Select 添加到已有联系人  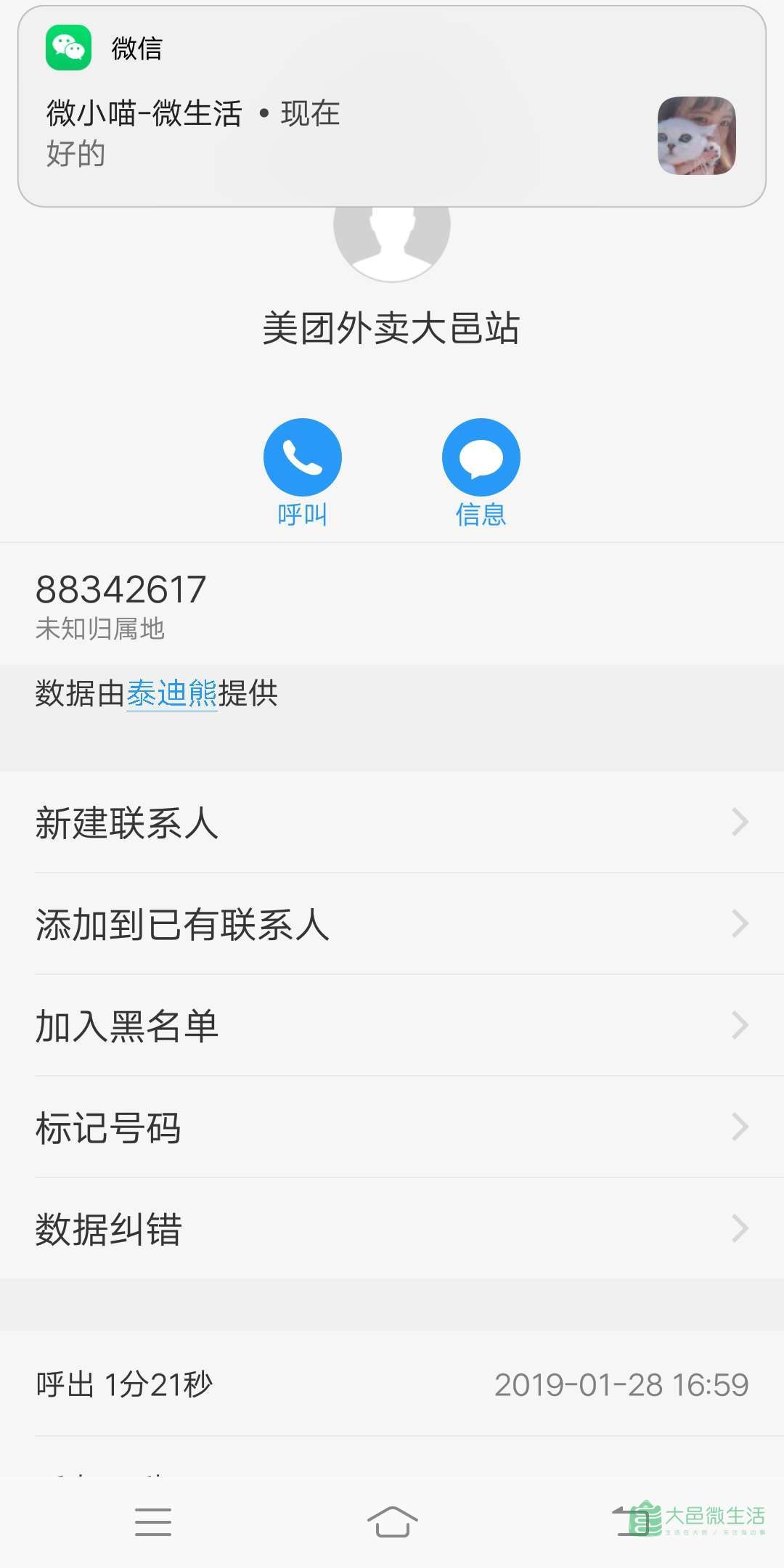point(392,924)
